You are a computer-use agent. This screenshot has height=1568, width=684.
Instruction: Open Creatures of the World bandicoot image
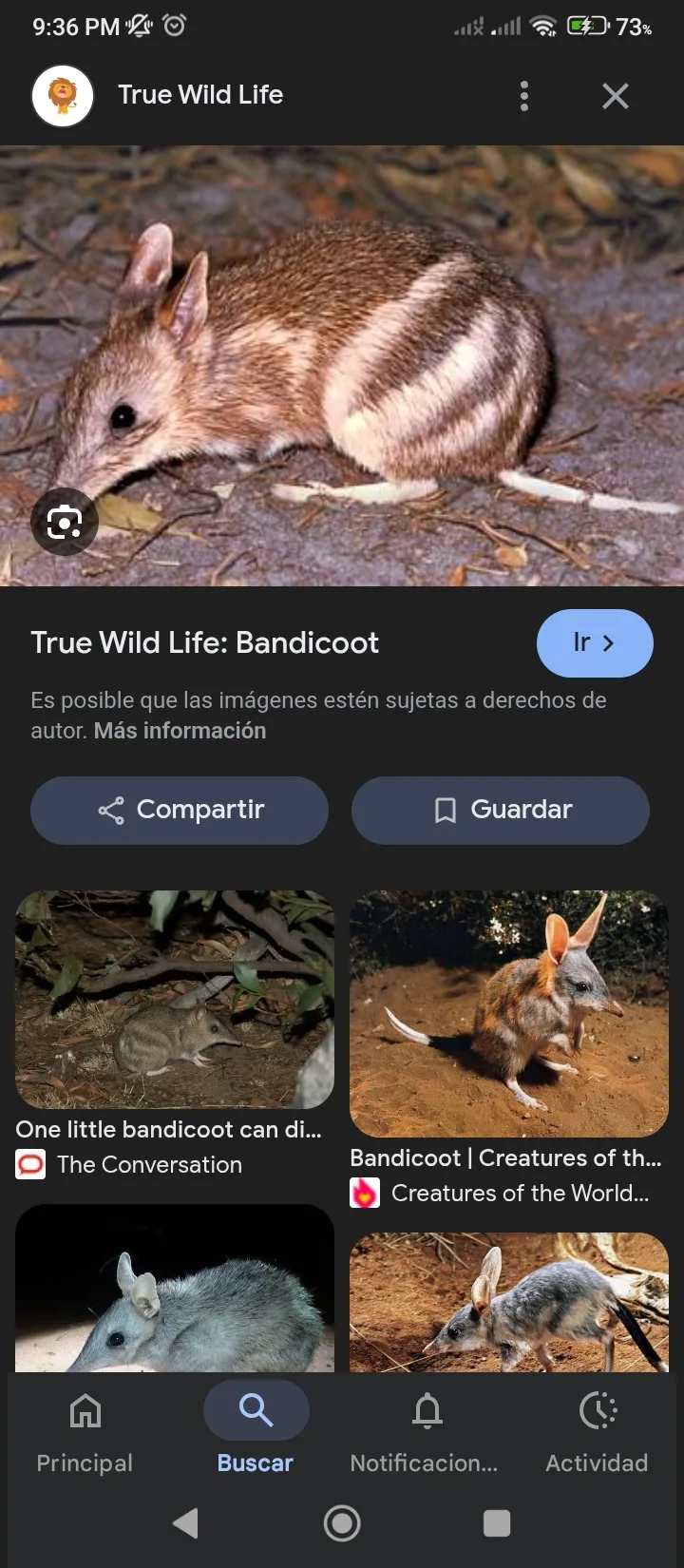[509, 1013]
